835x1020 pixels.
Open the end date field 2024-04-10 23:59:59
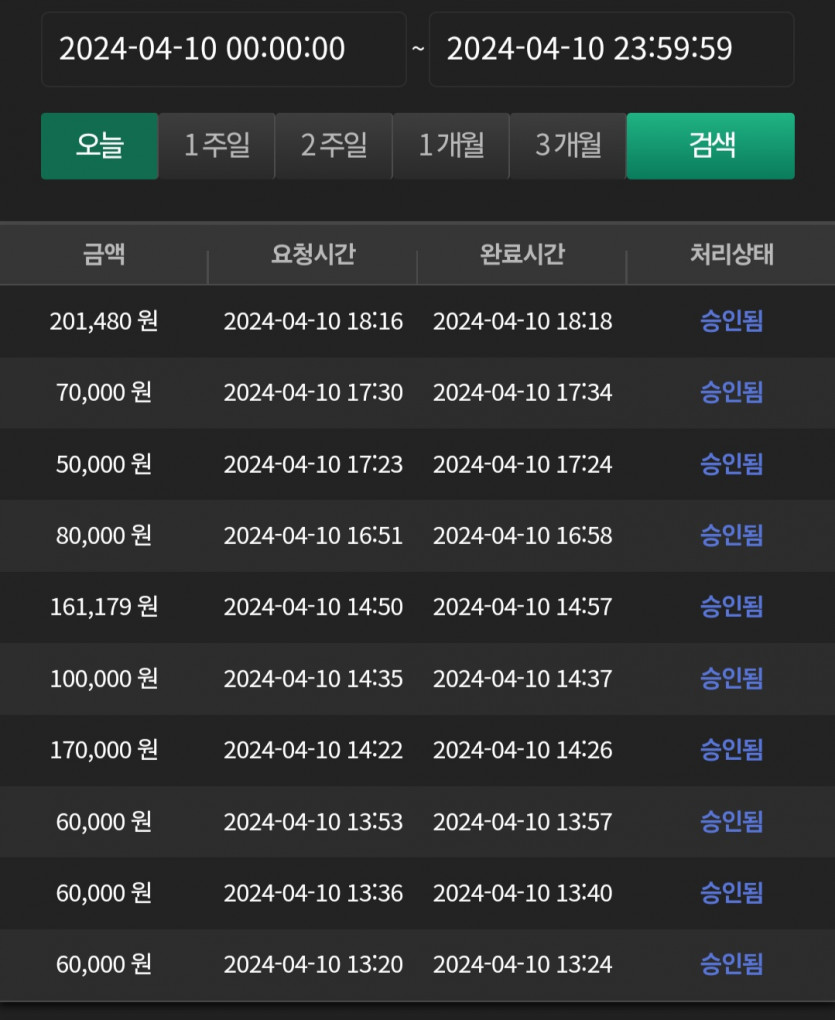tap(611, 49)
